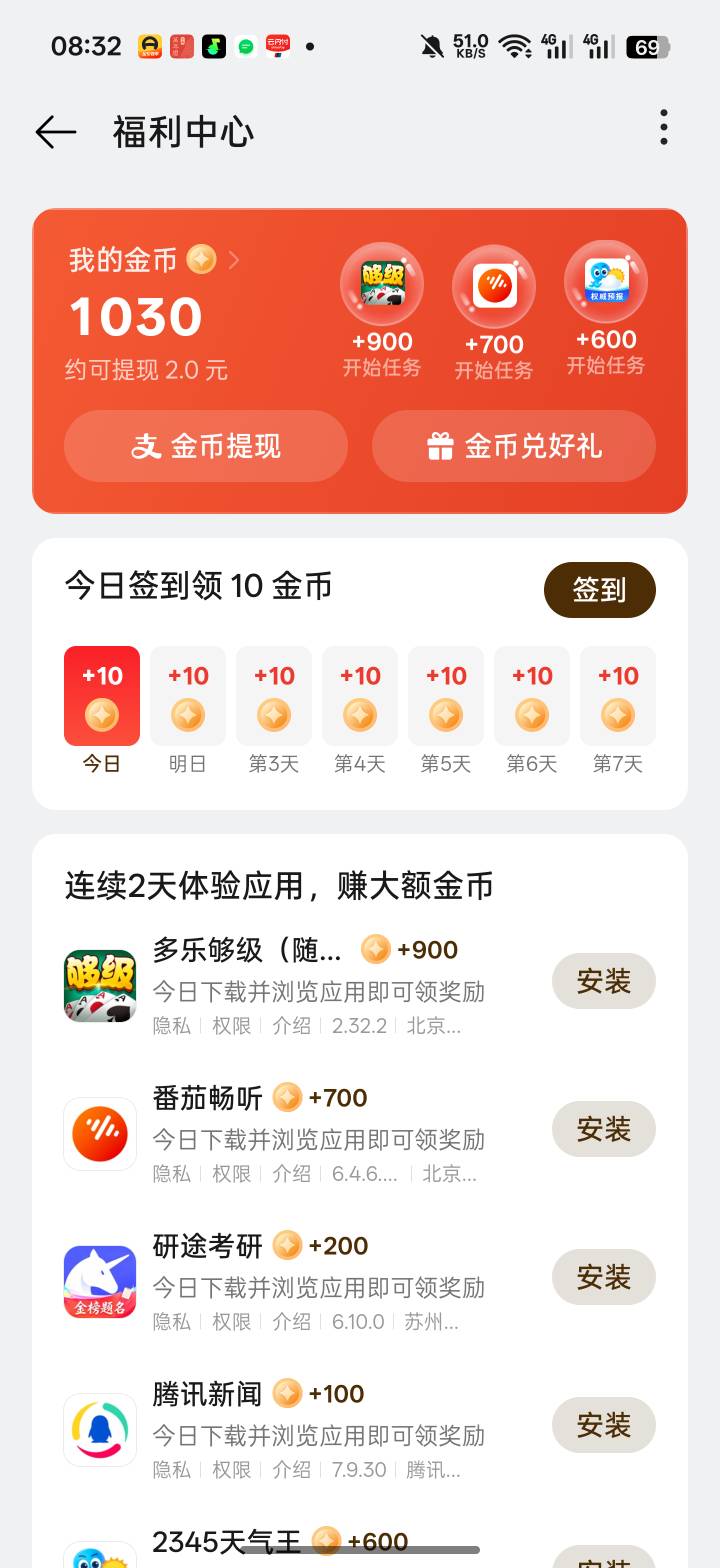The image size is (720, 1568).
Task: Start the +700 task in banner
Action: click(x=494, y=312)
